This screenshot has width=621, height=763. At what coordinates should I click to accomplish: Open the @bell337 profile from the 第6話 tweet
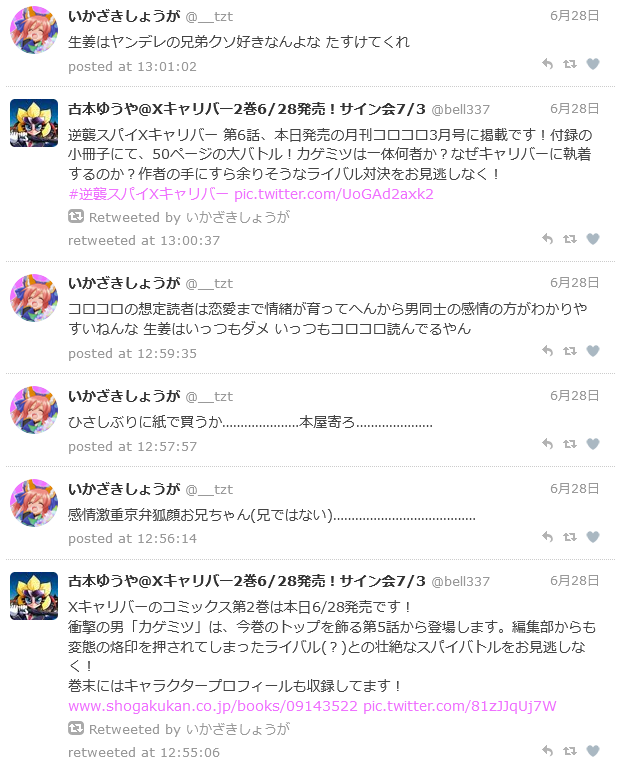(x=460, y=109)
